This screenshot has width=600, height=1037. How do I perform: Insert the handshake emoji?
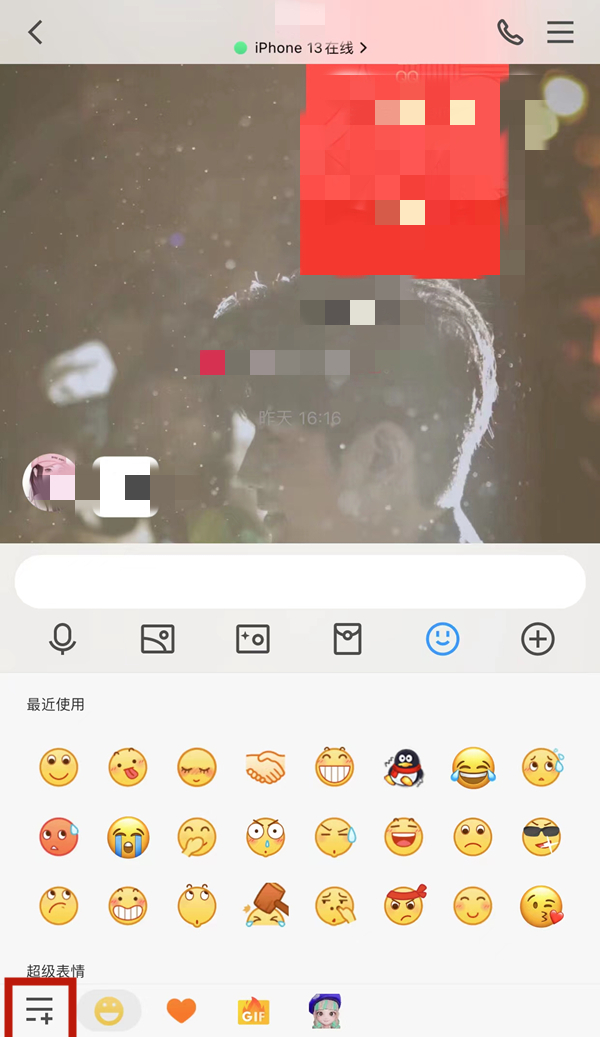tap(265, 767)
